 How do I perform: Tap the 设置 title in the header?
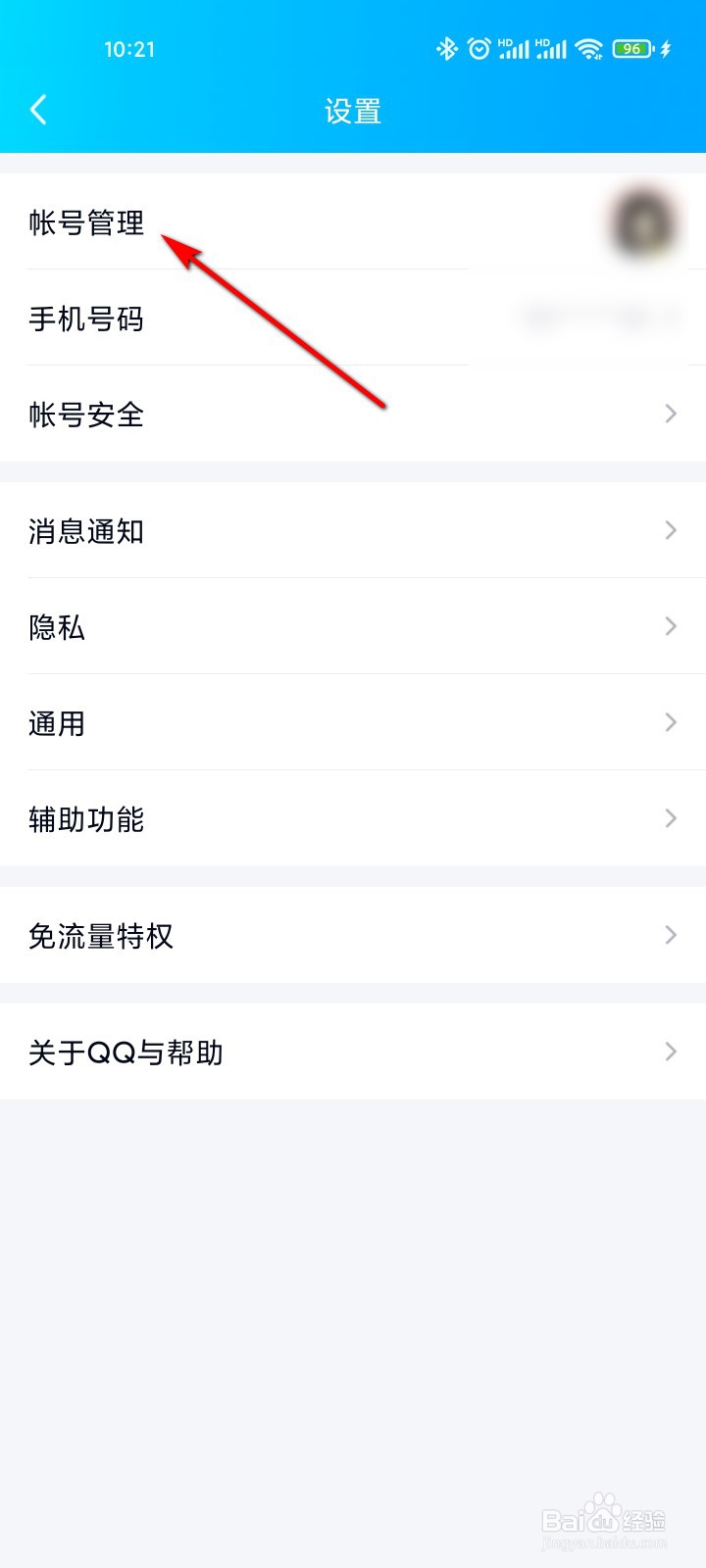(353, 111)
